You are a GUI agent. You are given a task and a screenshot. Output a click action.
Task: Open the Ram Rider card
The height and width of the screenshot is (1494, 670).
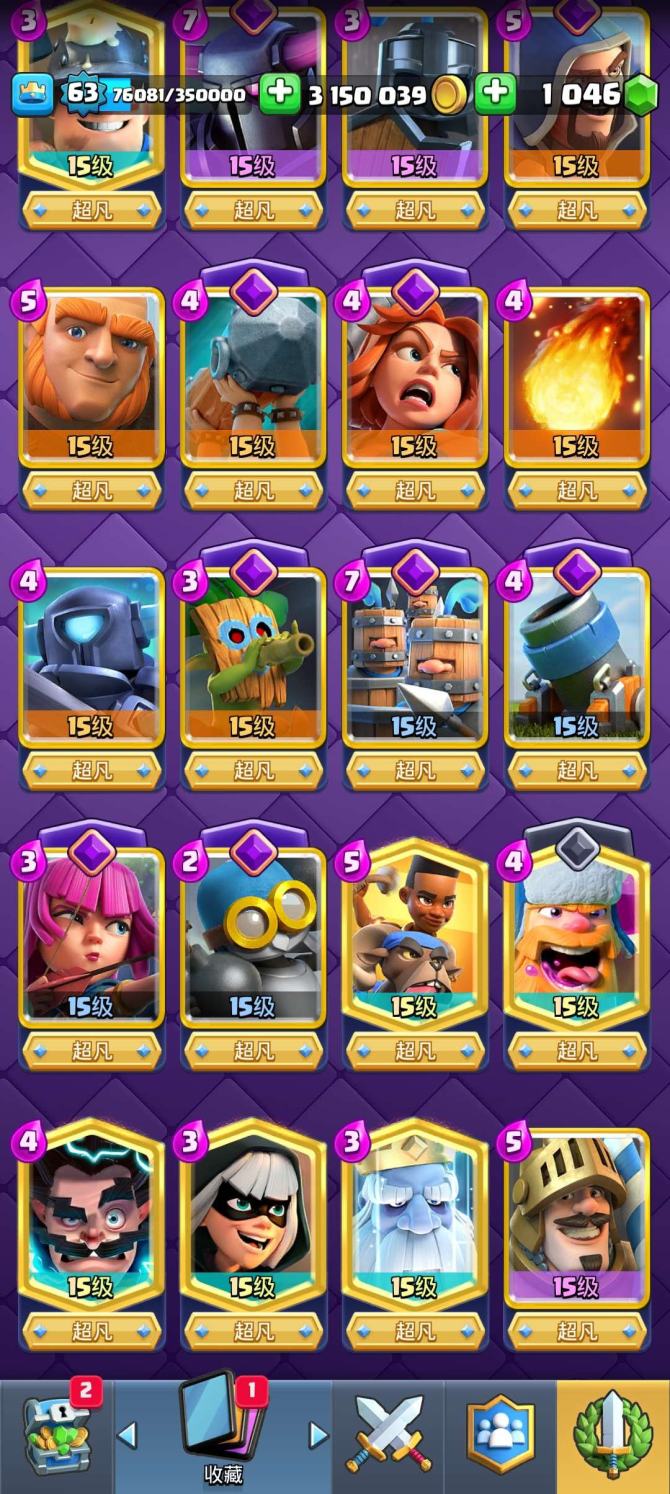click(414, 940)
